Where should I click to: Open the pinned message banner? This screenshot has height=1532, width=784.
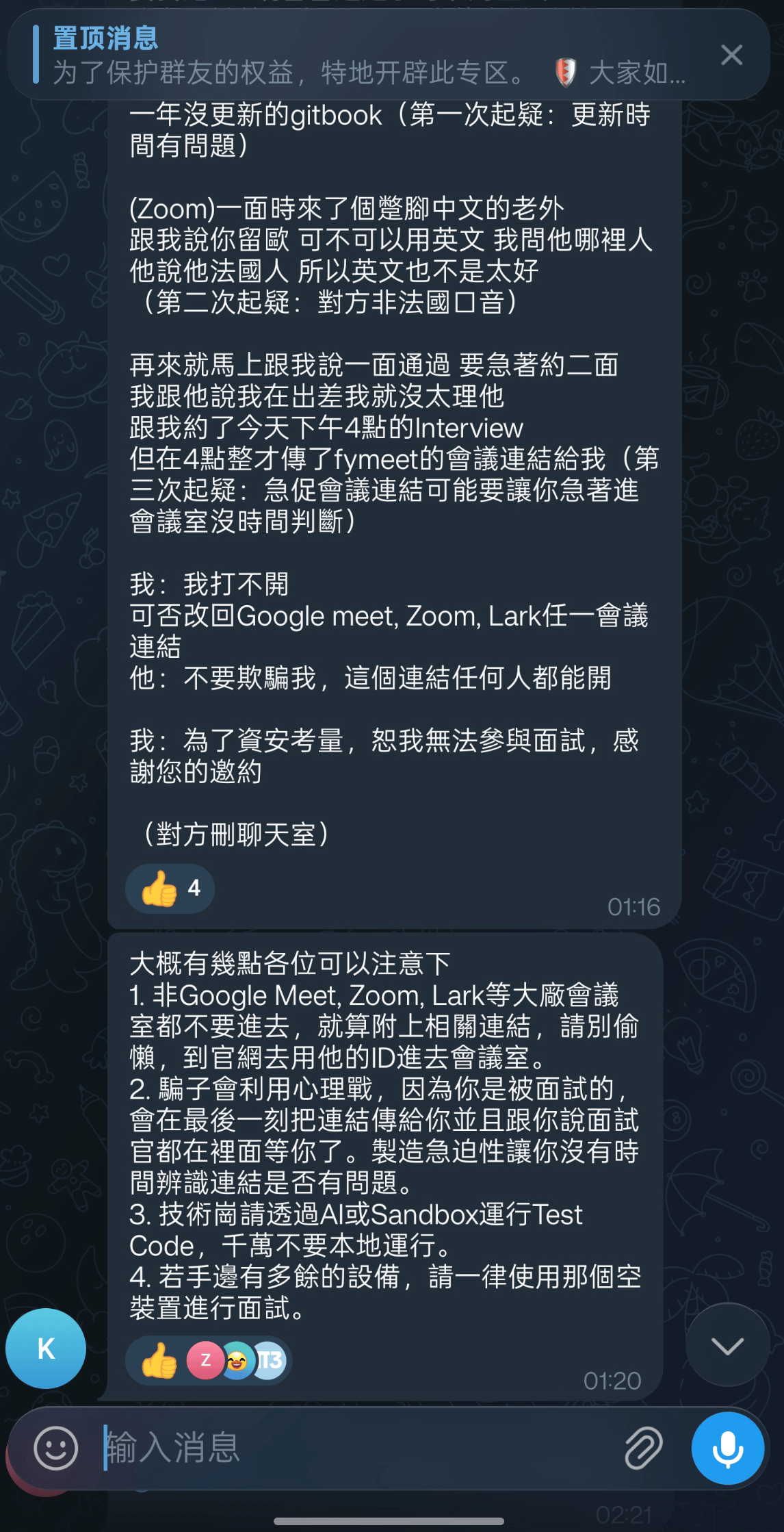click(369, 56)
